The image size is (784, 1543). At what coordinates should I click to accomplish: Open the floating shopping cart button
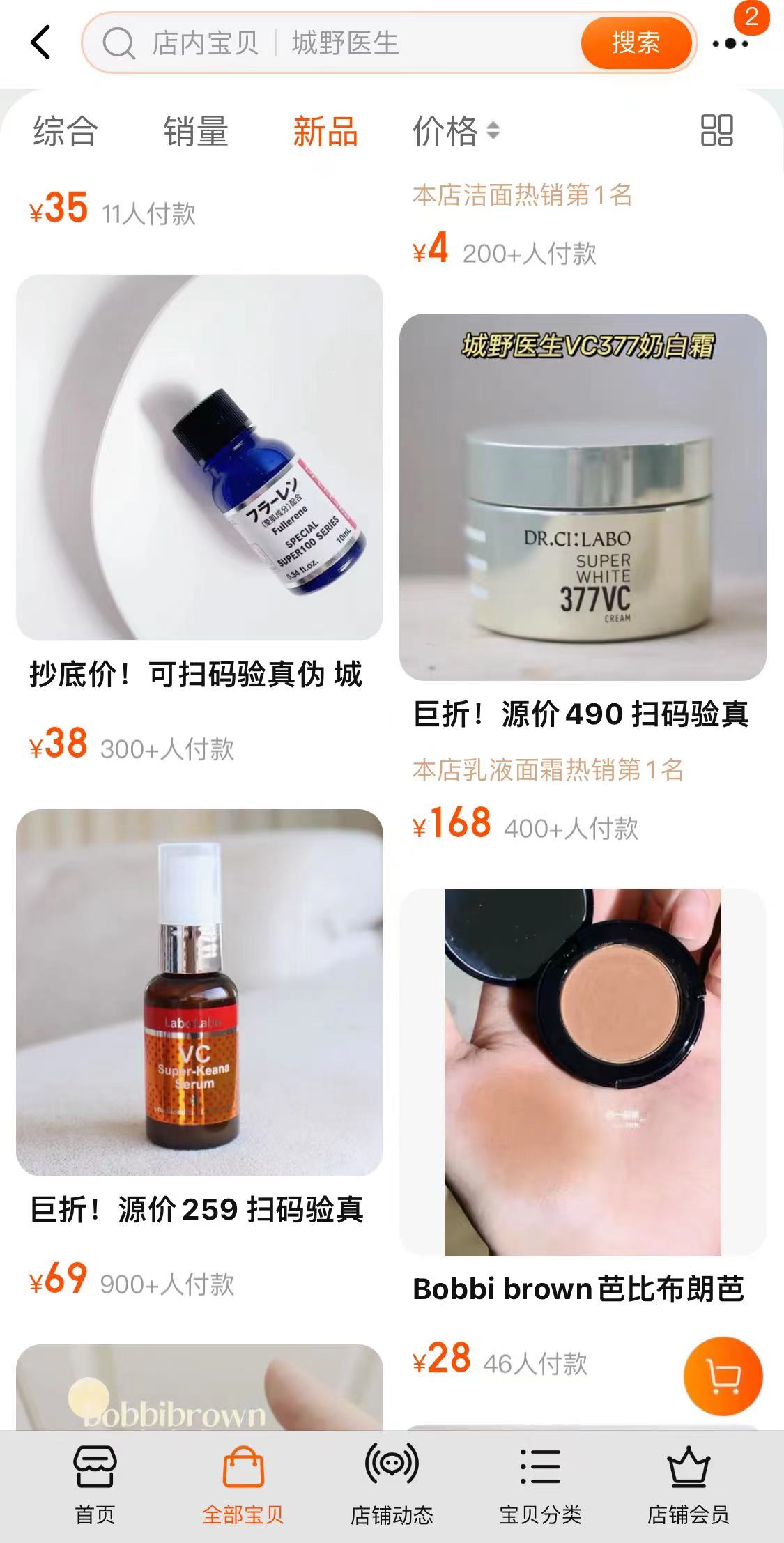723,1376
